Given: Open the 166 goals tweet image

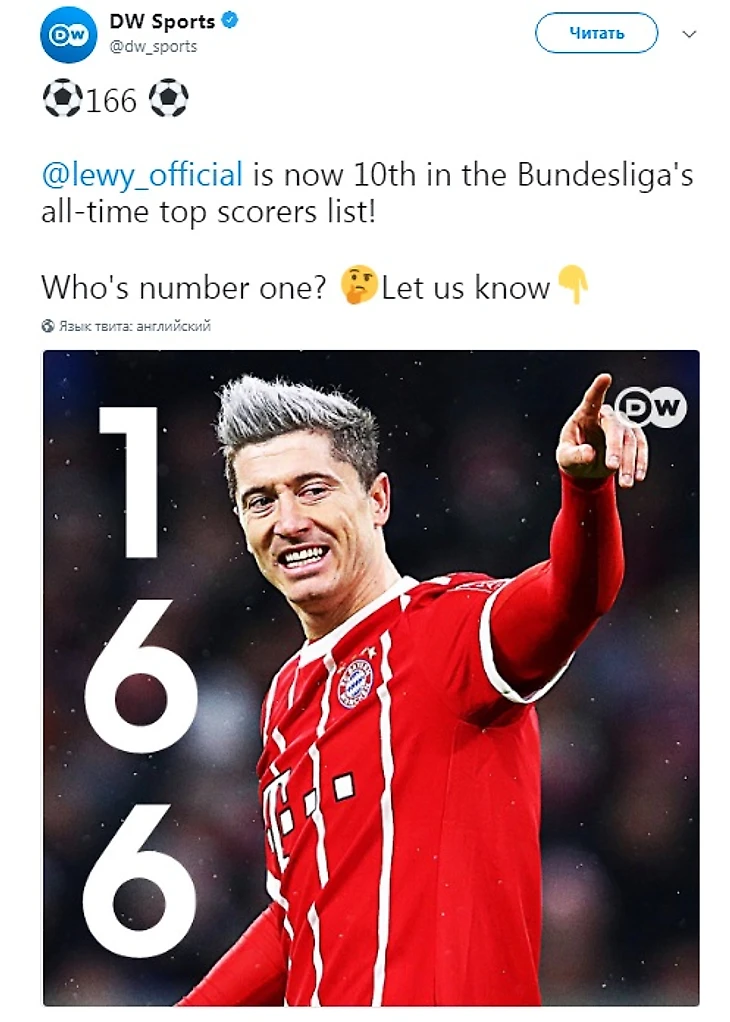Looking at the screenshot, I should point(370,677).
